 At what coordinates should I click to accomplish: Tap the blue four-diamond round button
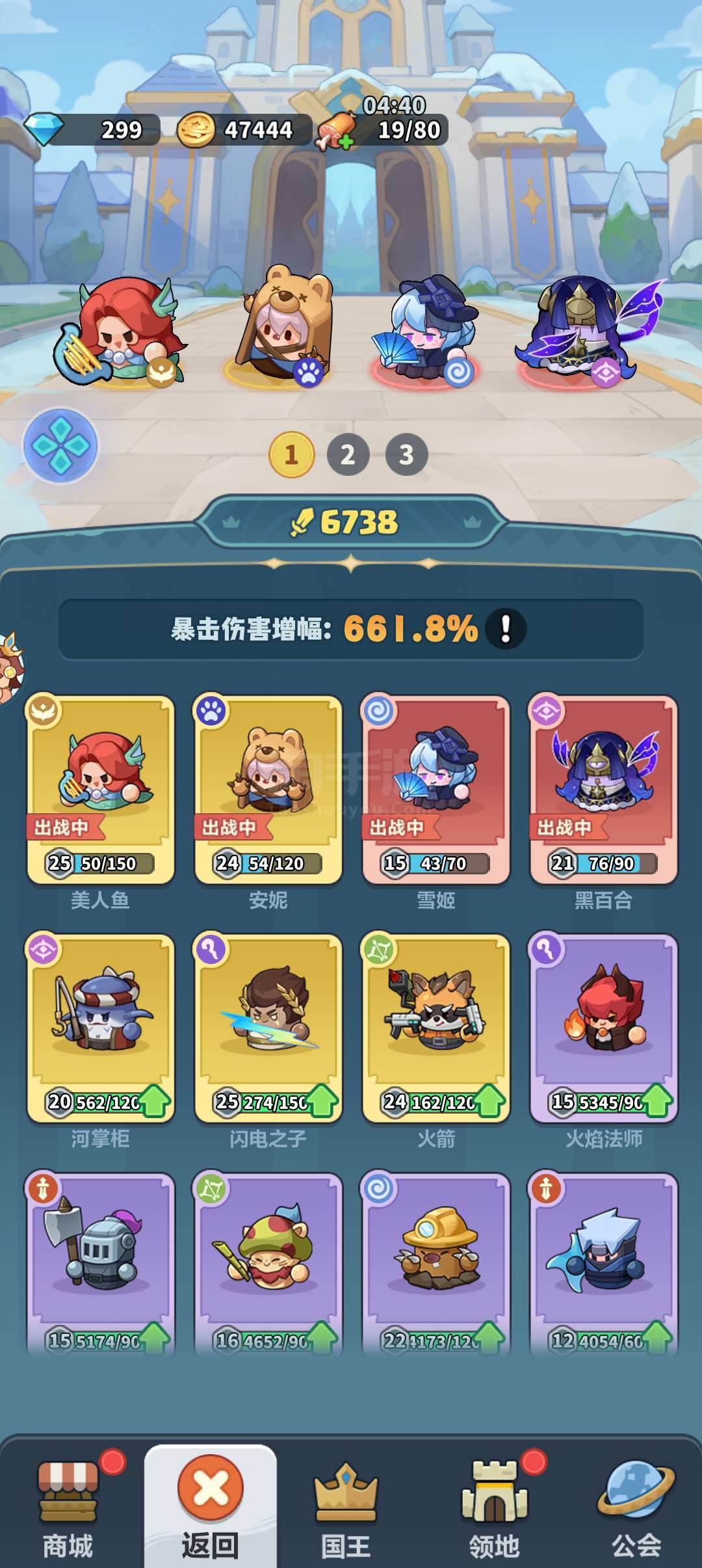[60, 446]
